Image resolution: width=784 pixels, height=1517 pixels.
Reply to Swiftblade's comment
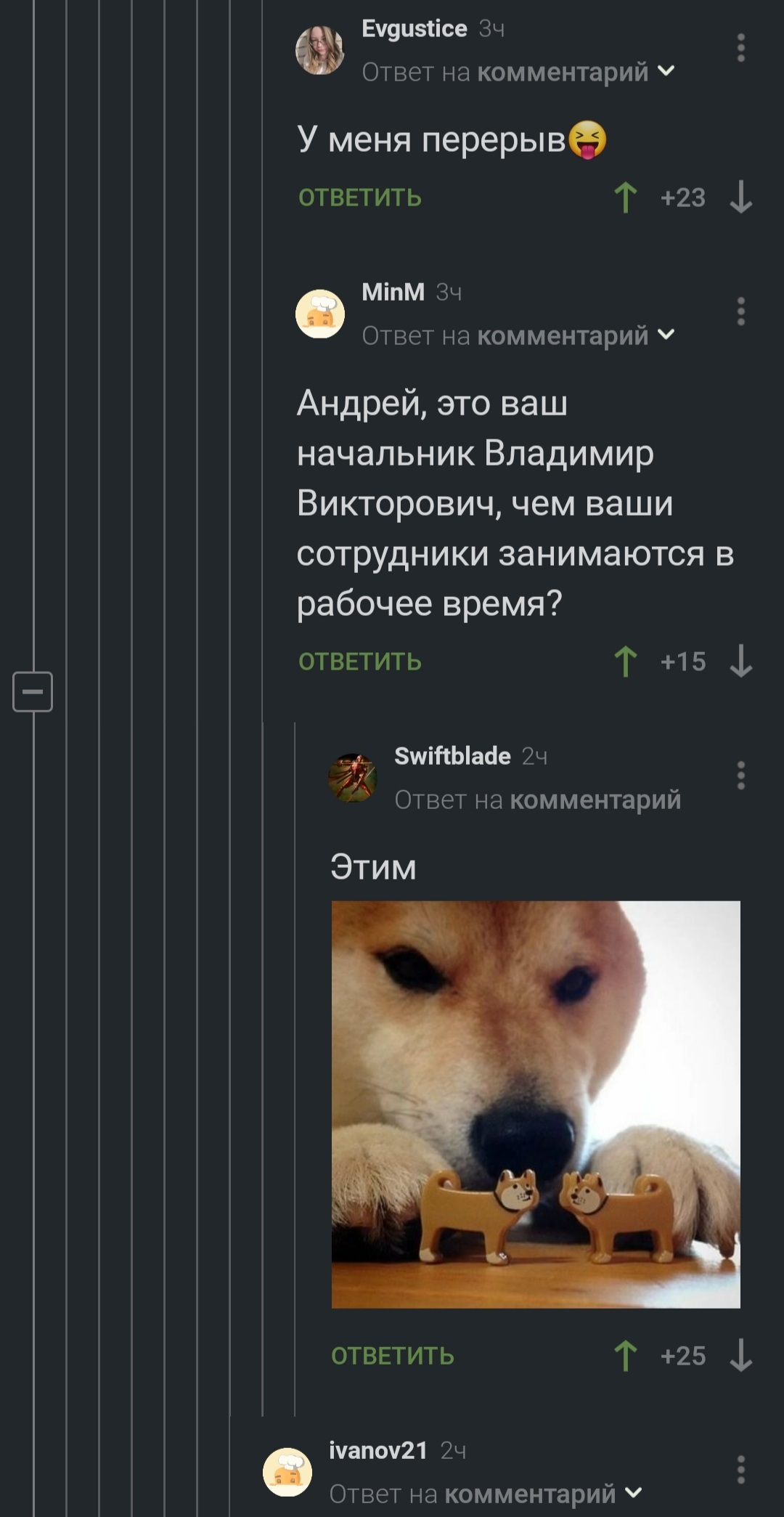(393, 1356)
